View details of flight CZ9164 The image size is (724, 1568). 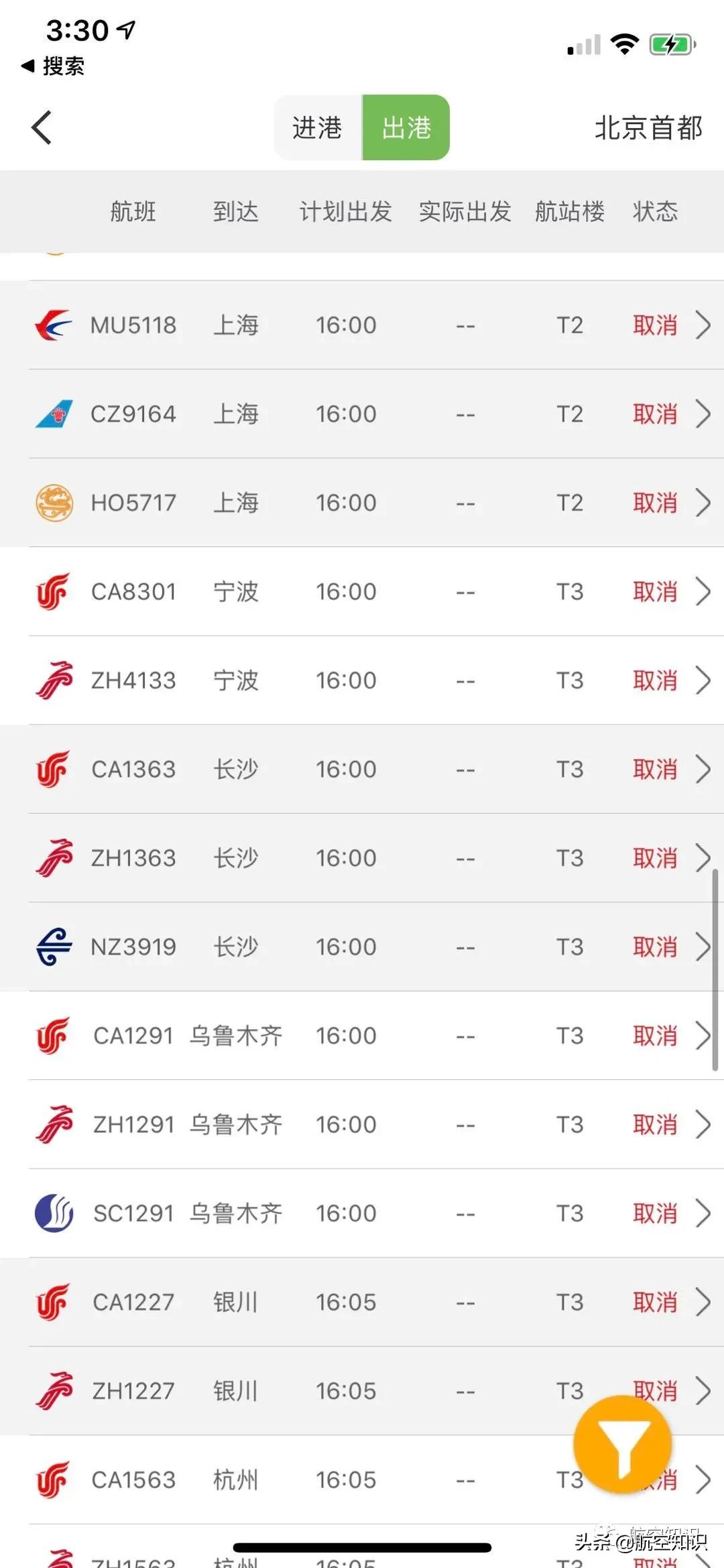[362, 414]
